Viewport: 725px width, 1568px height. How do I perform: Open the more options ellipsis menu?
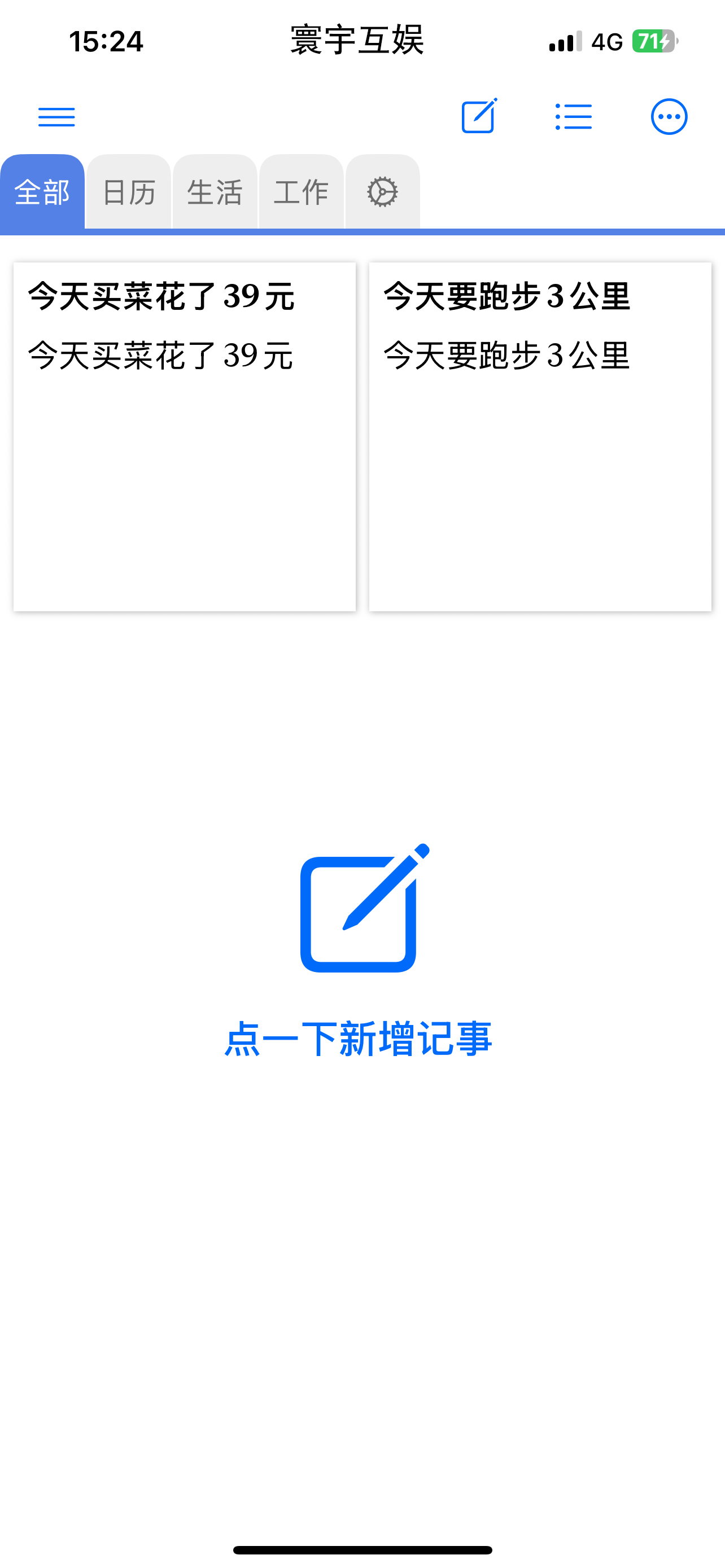(669, 116)
